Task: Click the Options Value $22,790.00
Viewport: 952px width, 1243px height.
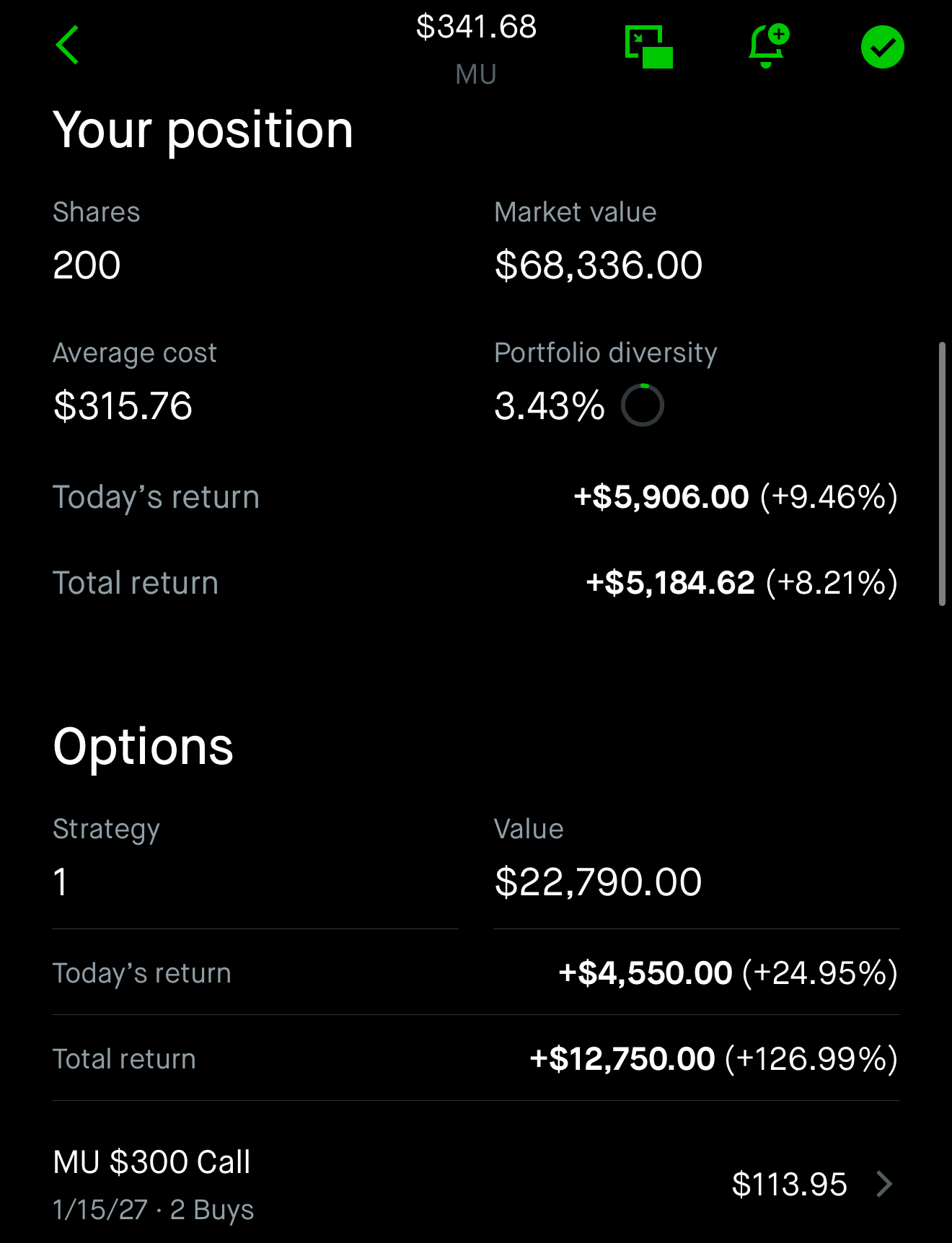Action: 597,881
